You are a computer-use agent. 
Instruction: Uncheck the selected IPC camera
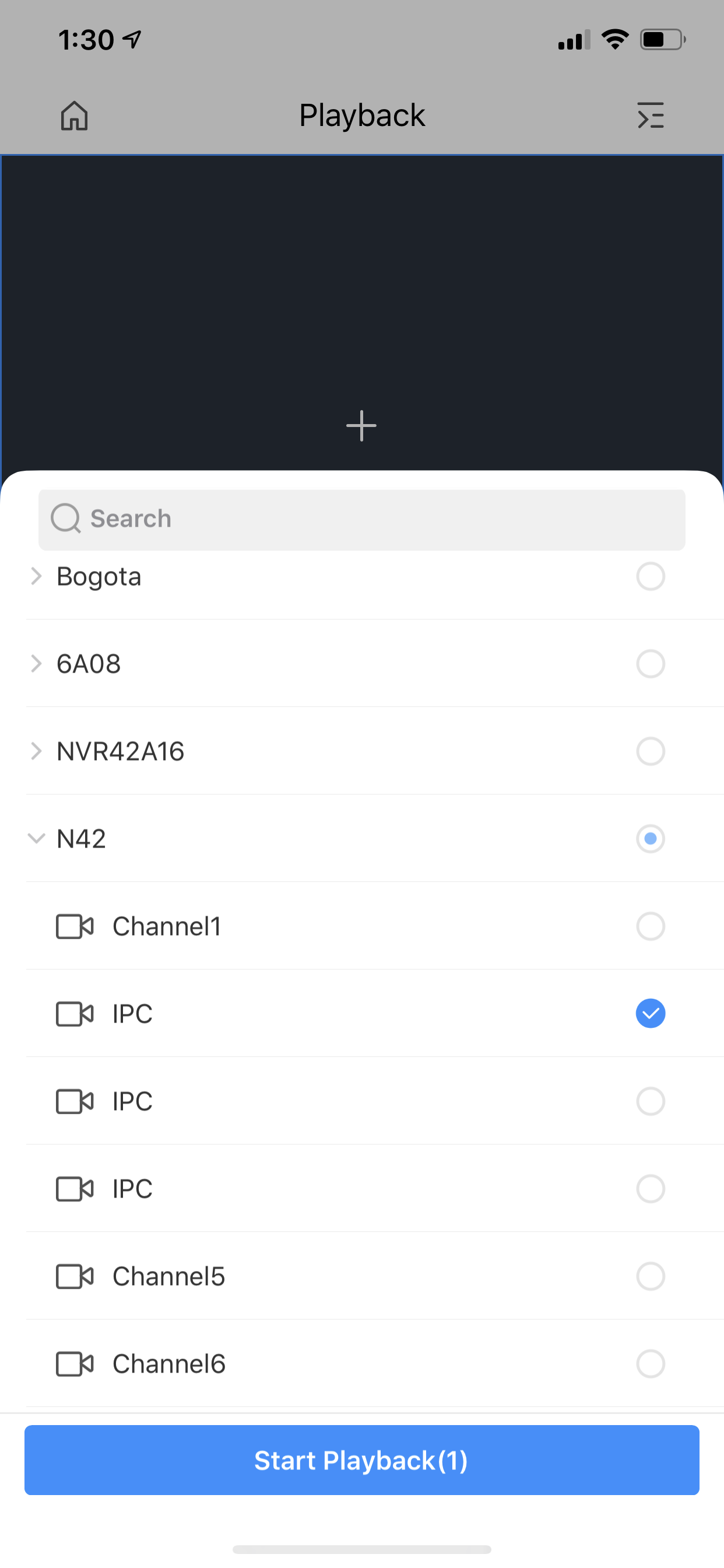[650, 1013]
